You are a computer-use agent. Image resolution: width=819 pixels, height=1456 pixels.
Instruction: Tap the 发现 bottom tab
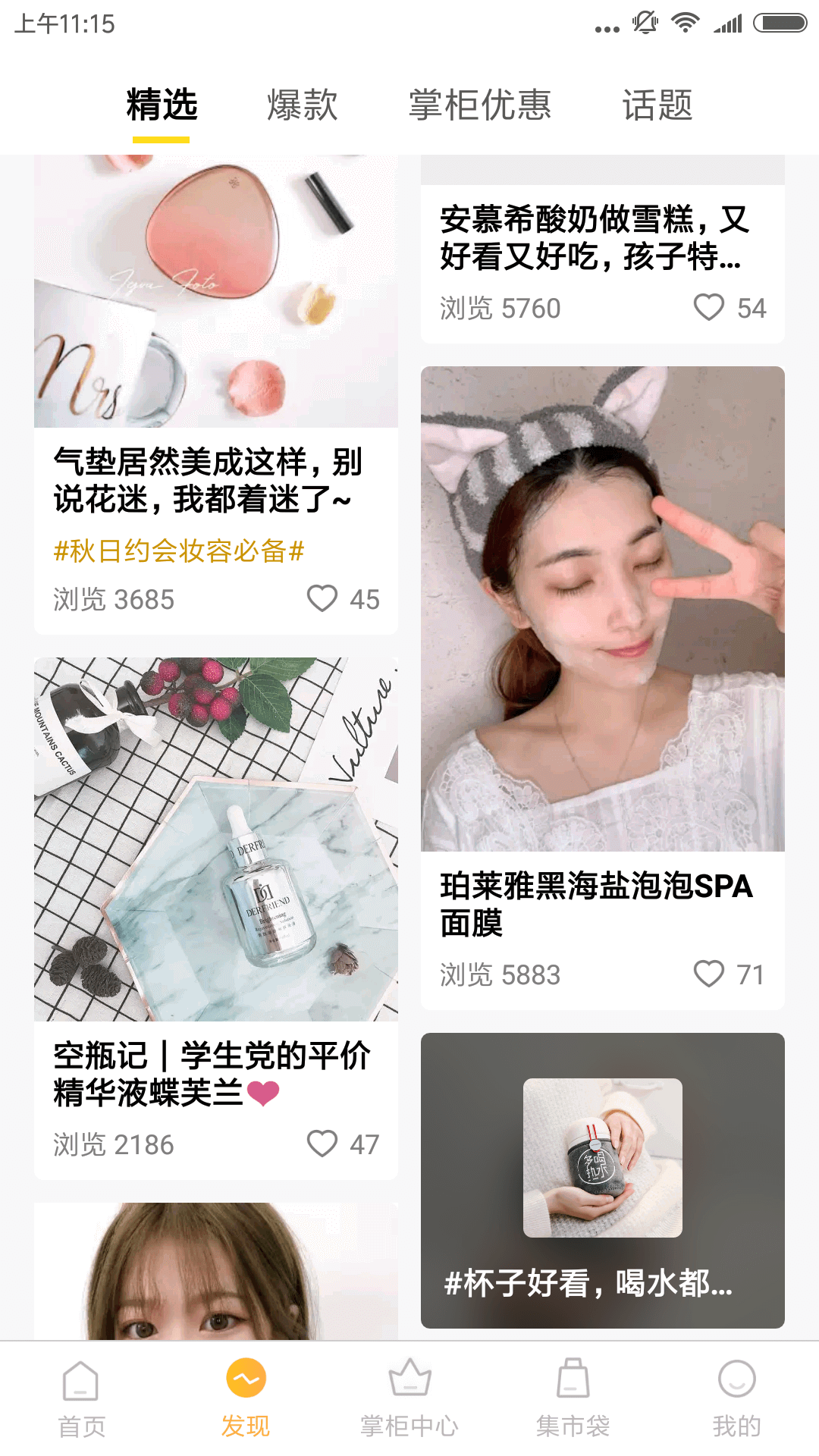point(246,1398)
